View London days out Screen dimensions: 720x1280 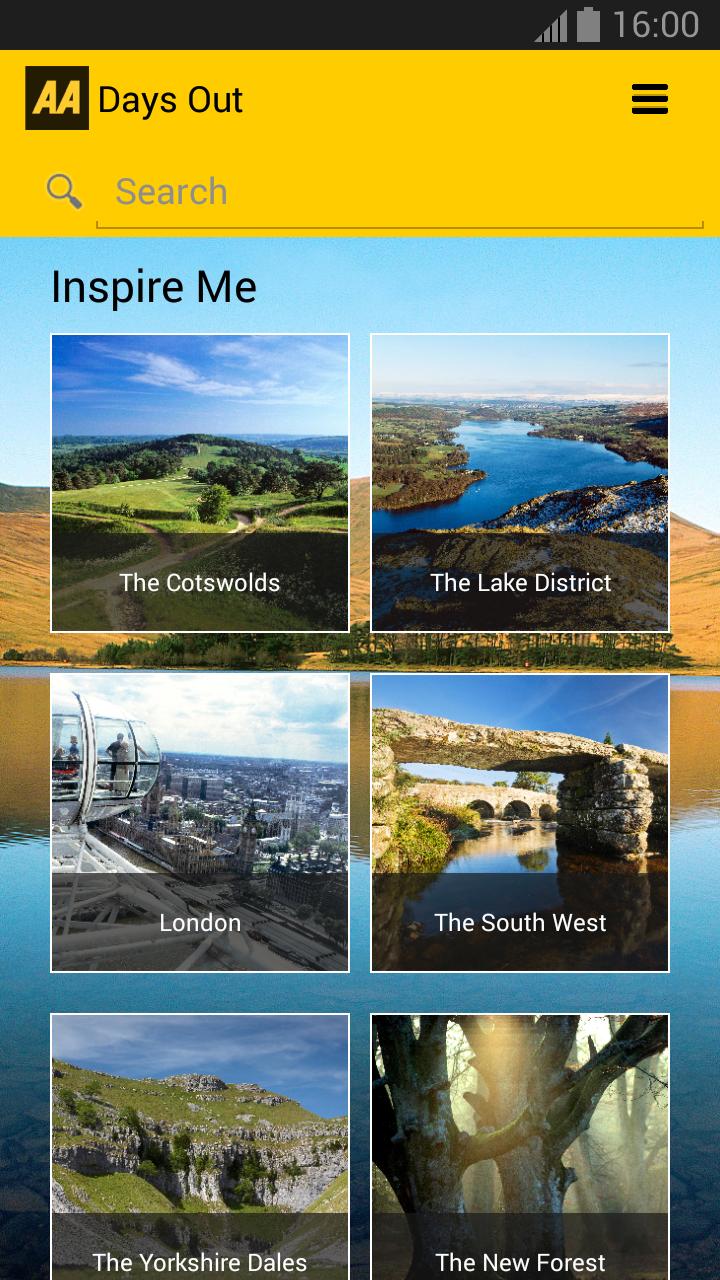[200, 822]
